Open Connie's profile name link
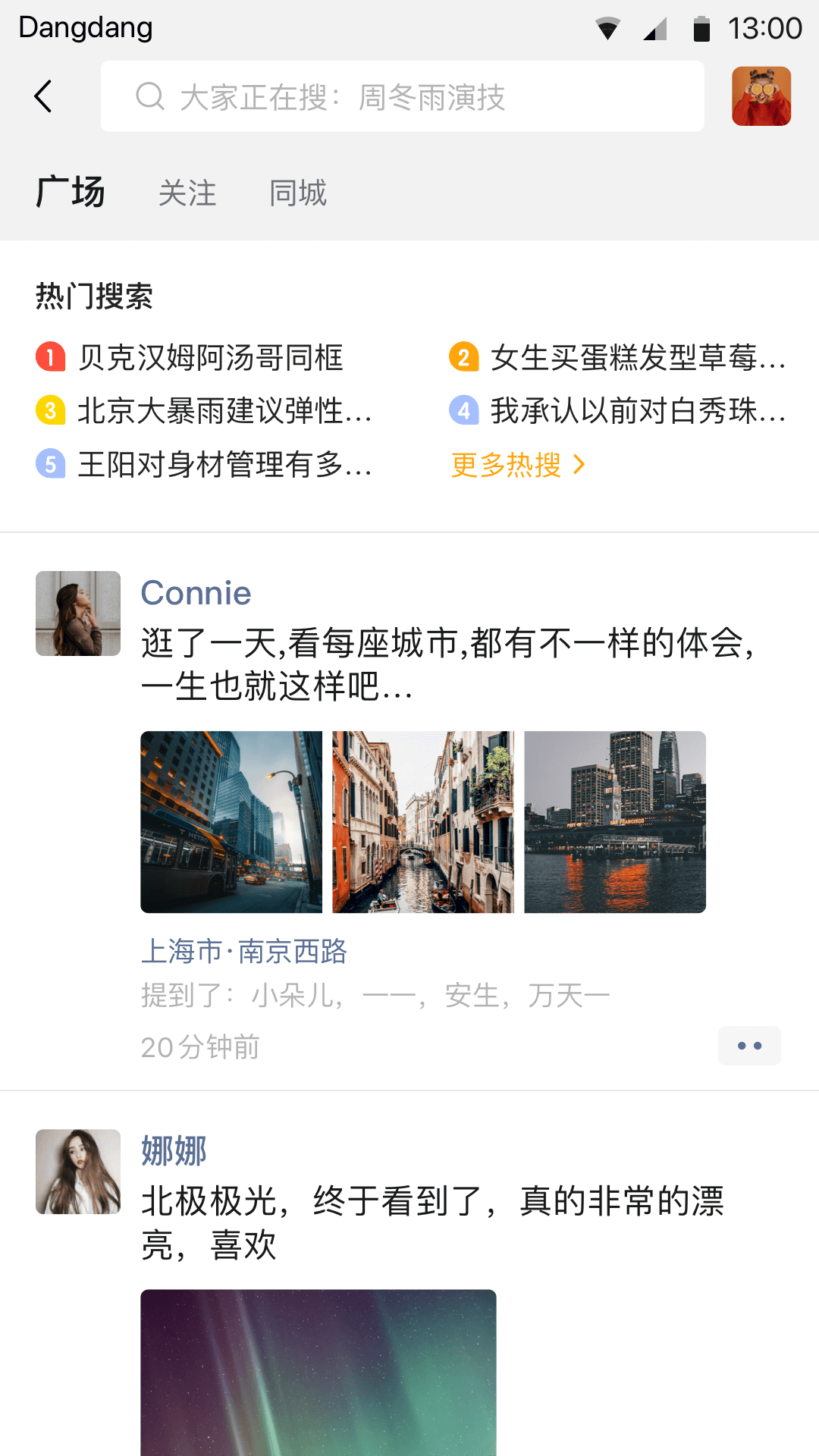 (x=195, y=592)
